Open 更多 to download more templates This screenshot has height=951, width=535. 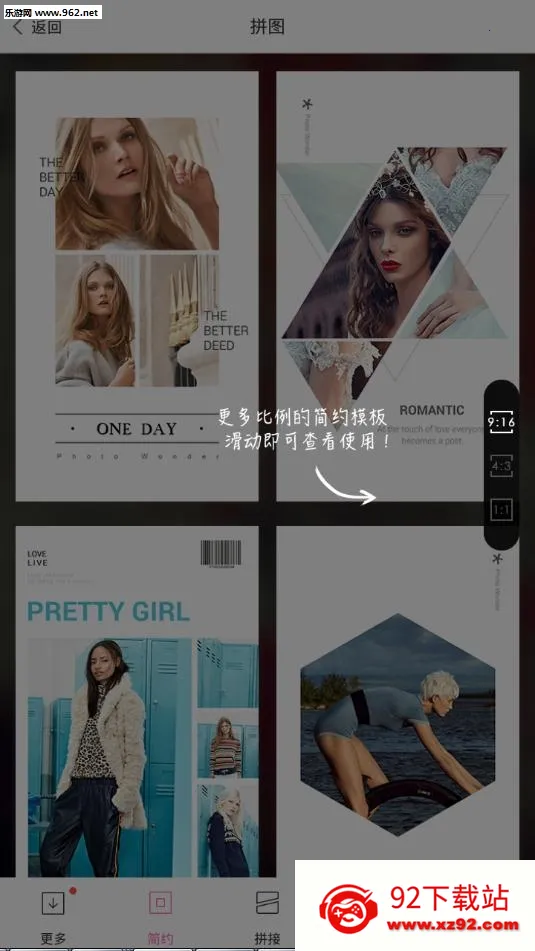pos(53,916)
